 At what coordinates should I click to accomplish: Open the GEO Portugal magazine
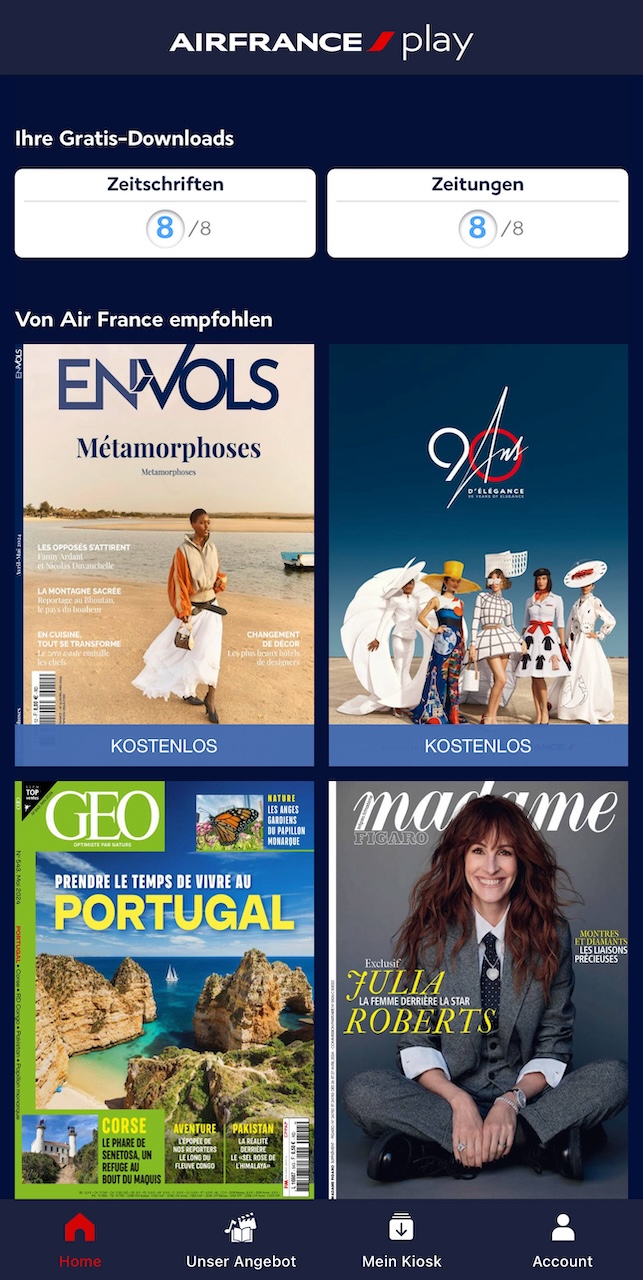[164, 990]
